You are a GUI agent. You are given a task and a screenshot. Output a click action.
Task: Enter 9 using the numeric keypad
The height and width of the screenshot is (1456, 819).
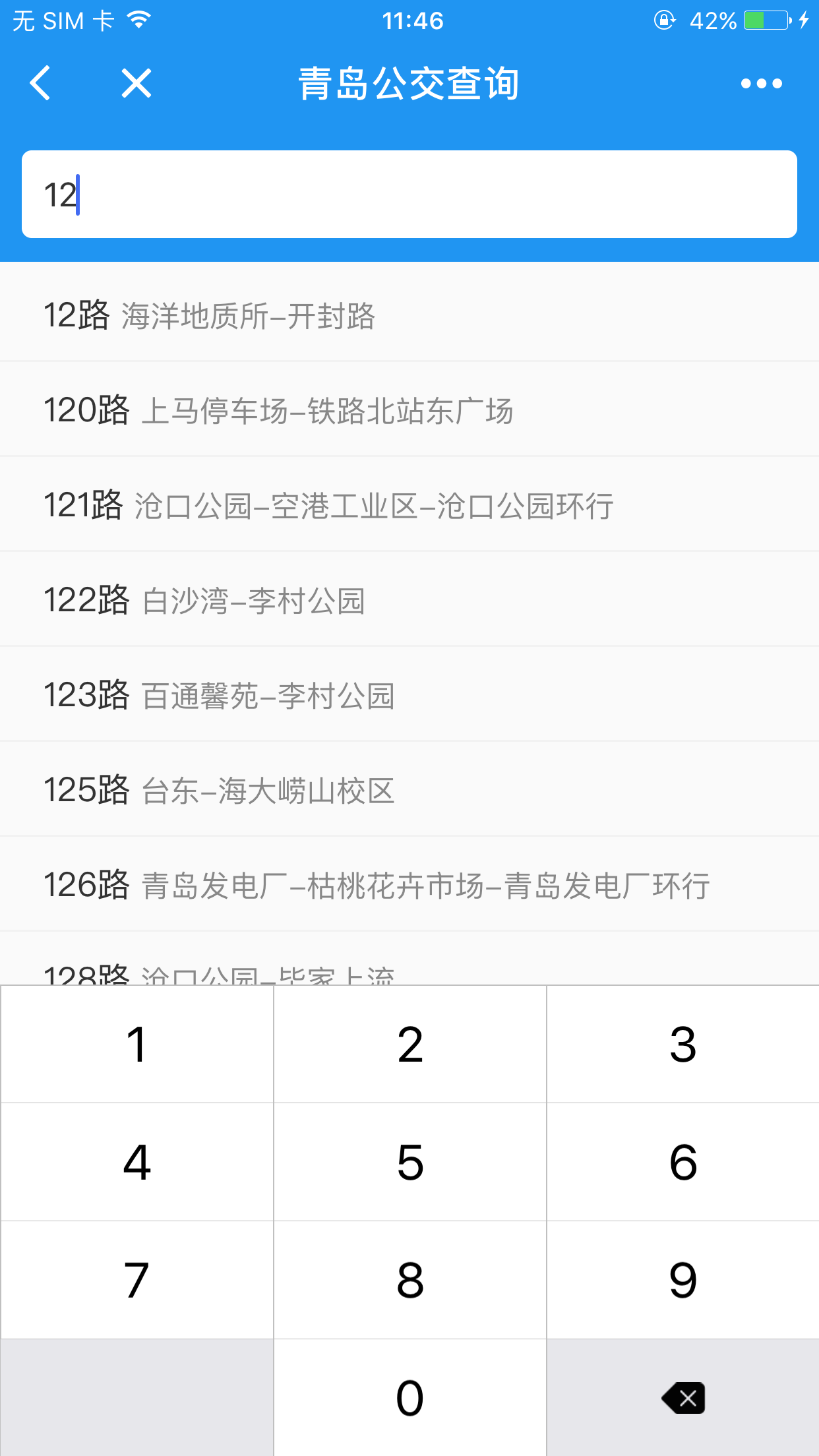[683, 1280]
